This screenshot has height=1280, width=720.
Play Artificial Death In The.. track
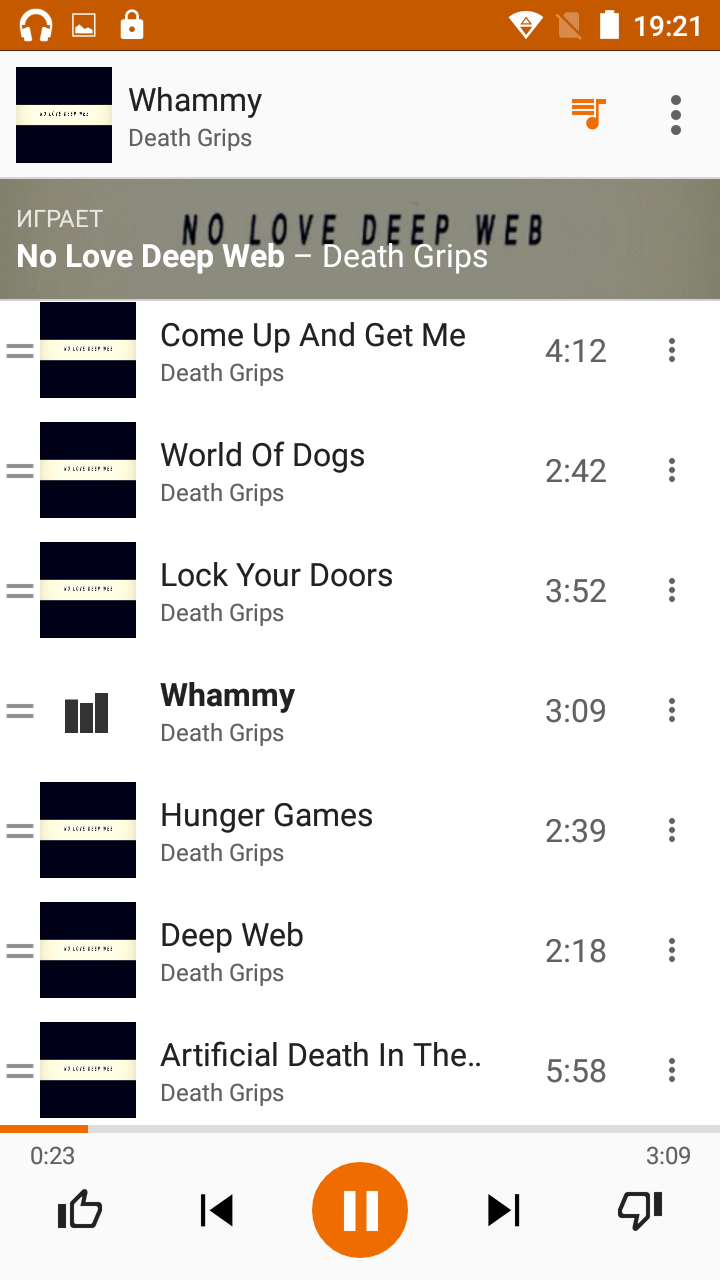pos(320,1071)
